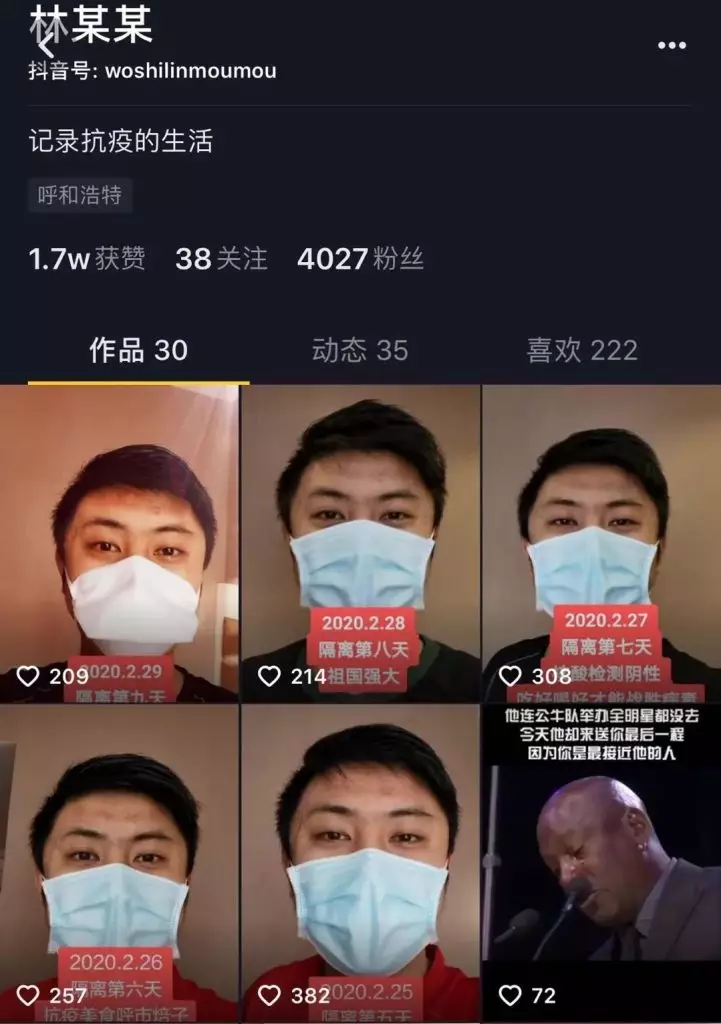This screenshot has height=1024, width=721.
Task: Go back using the top-left arrow
Action: click(x=45, y=43)
